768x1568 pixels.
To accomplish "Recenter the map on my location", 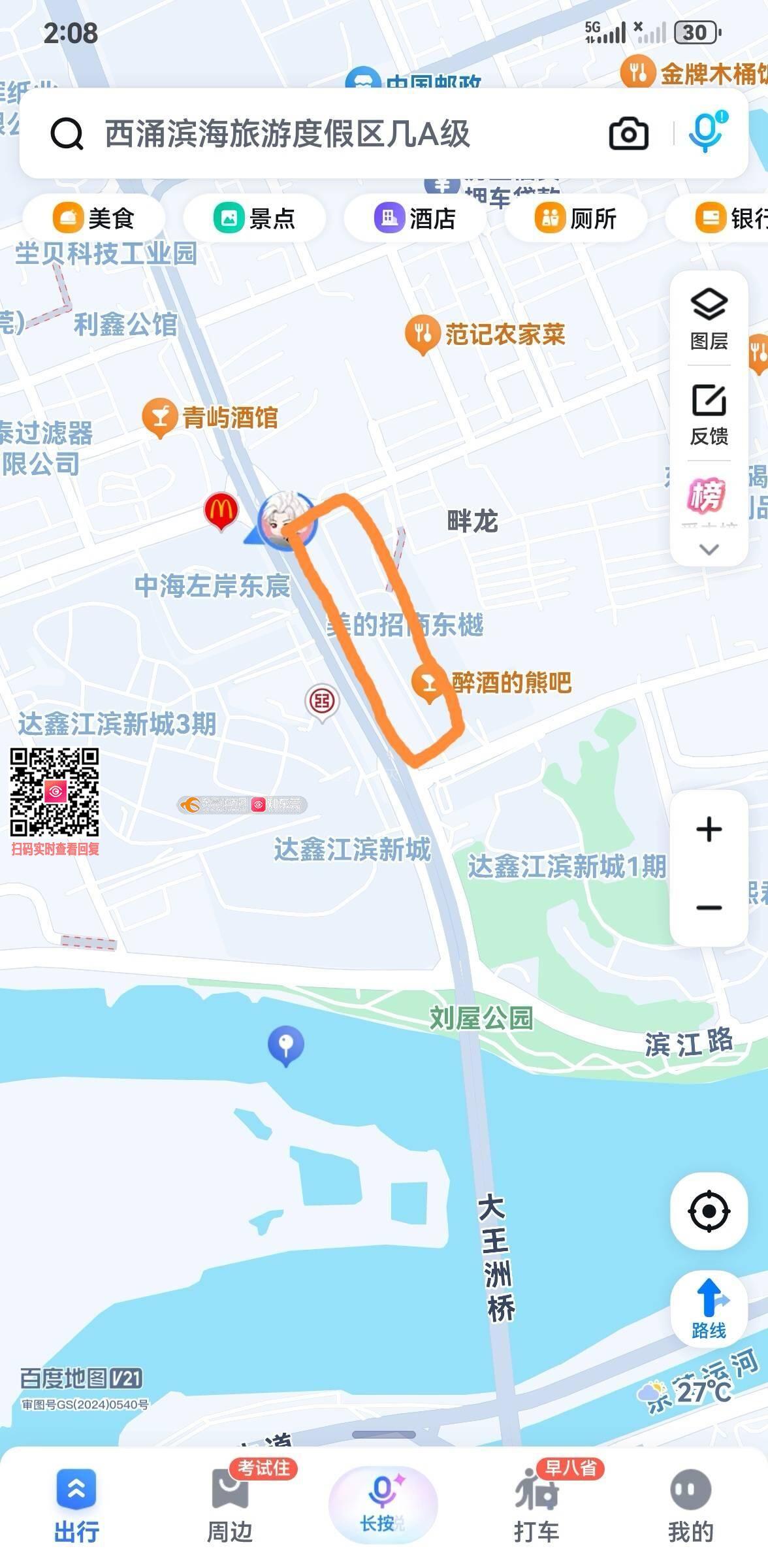I will click(x=709, y=1211).
